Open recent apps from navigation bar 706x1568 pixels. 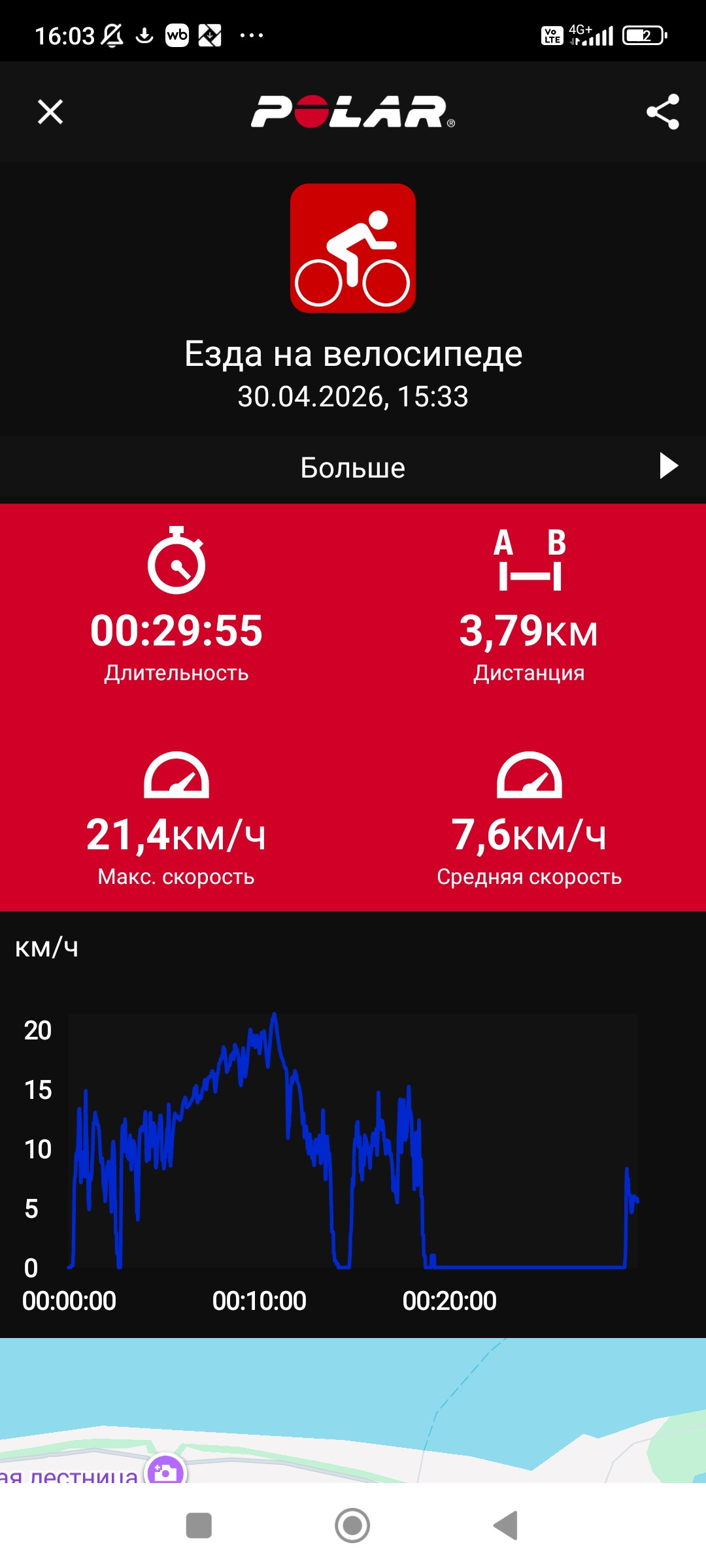click(199, 1526)
